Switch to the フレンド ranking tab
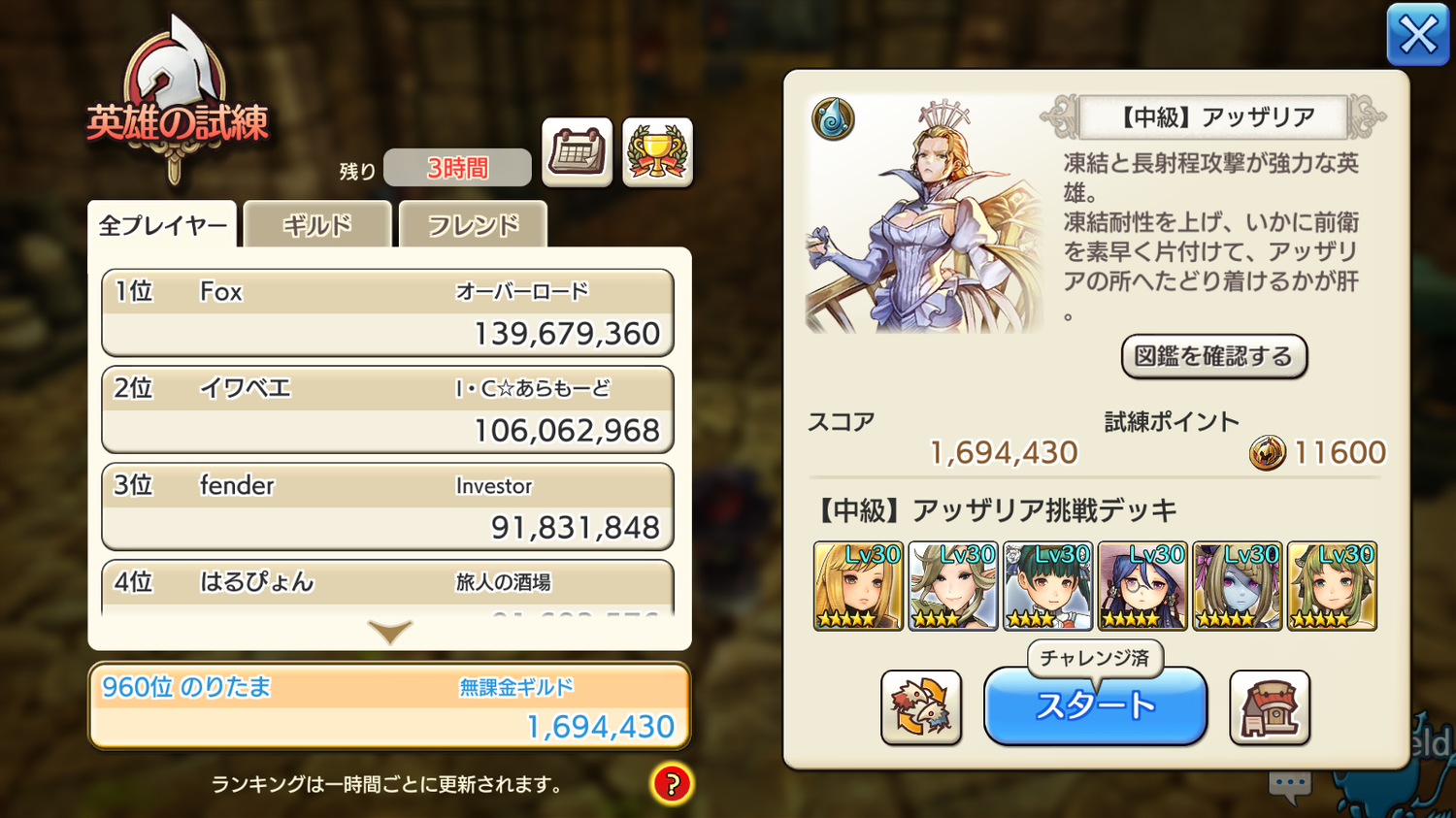The width and height of the screenshot is (1456, 818). point(473,225)
